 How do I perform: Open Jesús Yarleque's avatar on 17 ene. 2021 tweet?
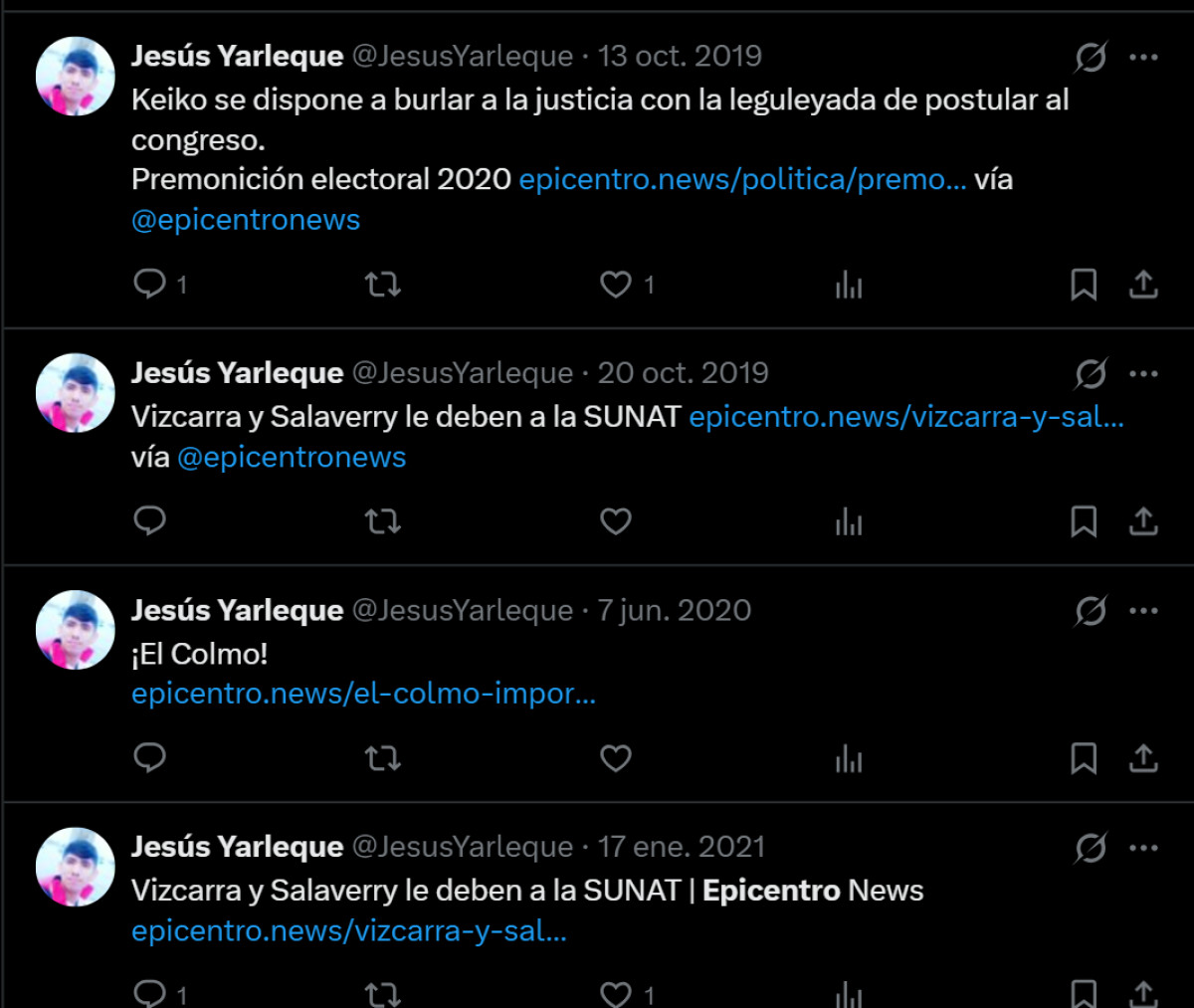(x=76, y=867)
